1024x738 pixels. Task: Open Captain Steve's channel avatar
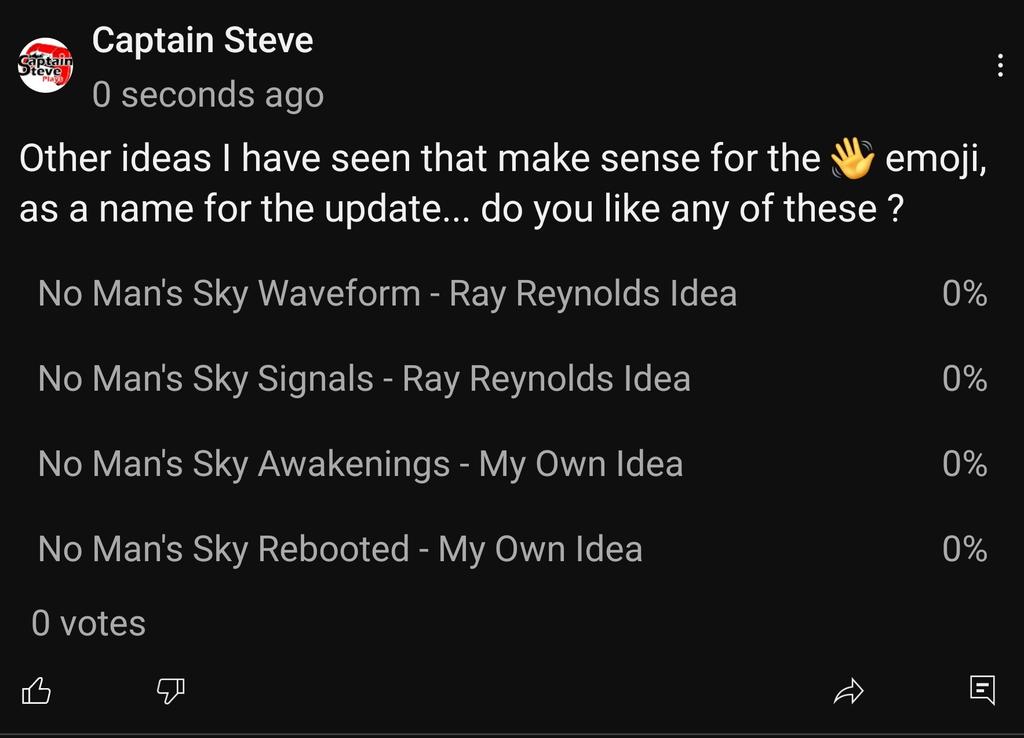(x=46, y=66)
